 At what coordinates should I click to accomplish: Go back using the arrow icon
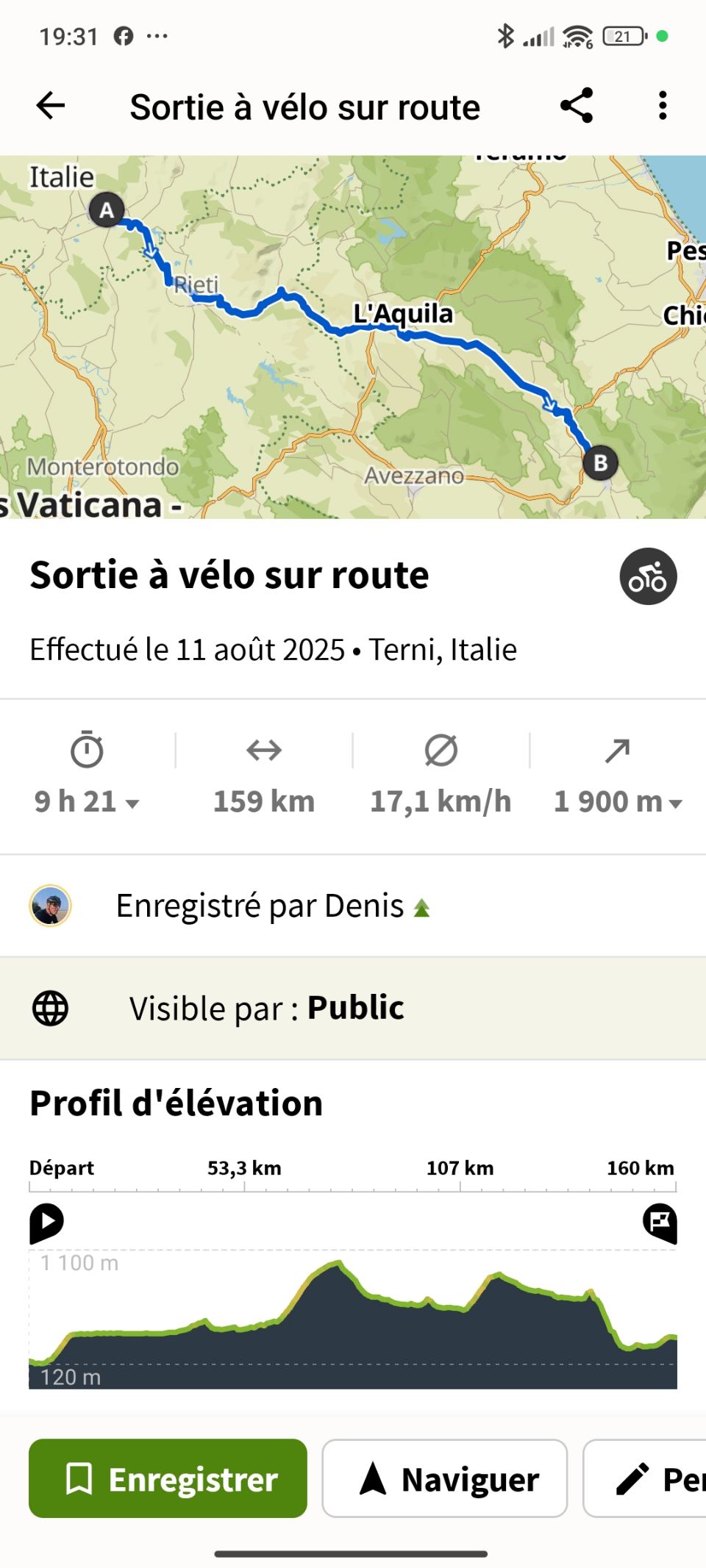[51, 106]
